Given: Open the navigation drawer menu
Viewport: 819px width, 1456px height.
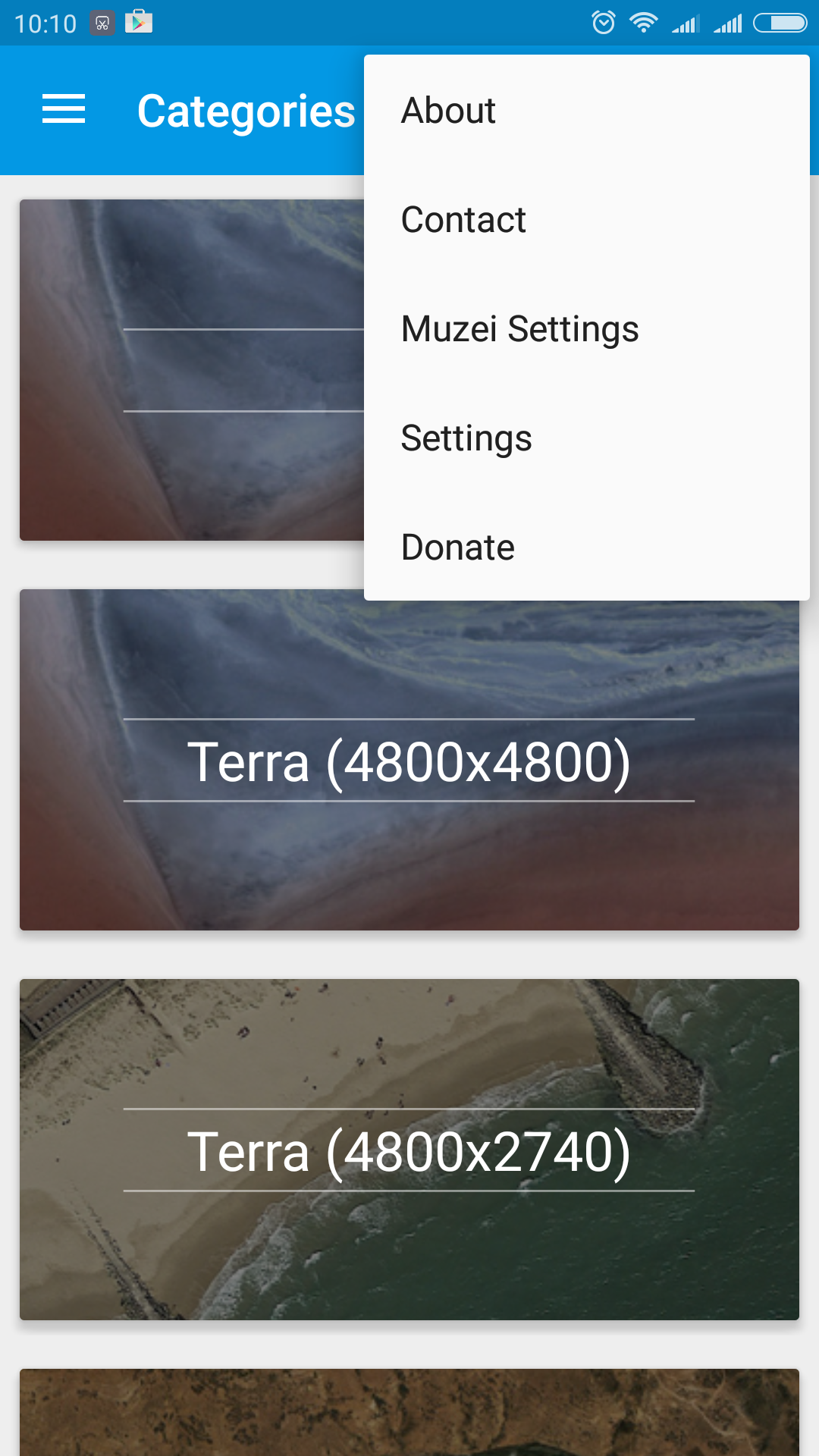Looking at the screenshot, I should pos(64,109).
